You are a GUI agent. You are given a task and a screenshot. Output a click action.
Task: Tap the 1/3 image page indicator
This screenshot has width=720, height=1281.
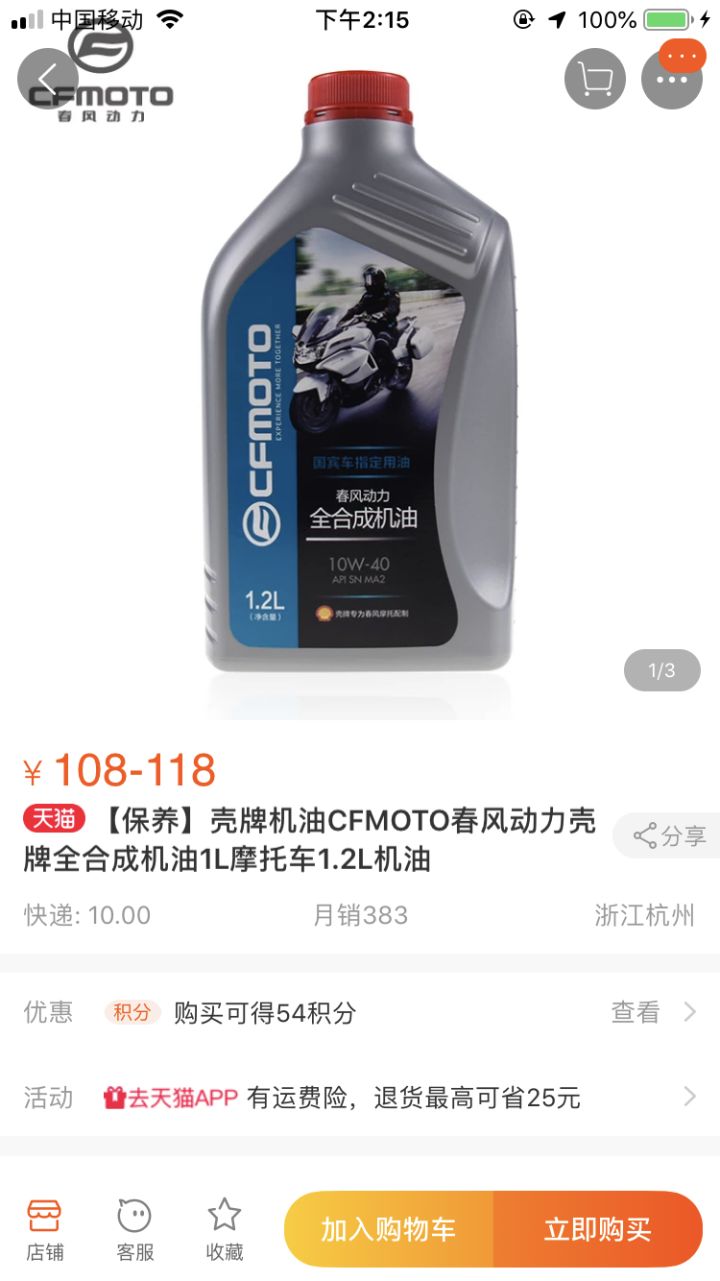pyautogui.click(x=660, y=670)
